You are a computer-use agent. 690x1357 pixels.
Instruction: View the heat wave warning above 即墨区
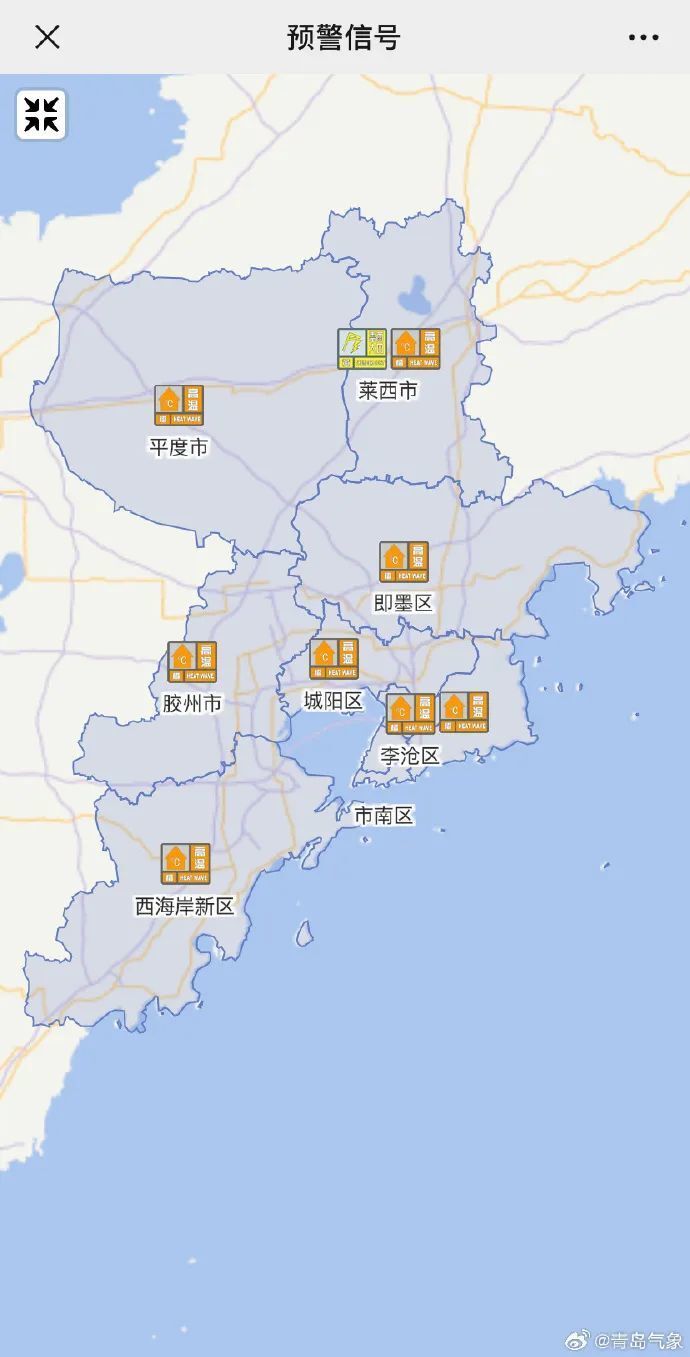coord(404,562)
